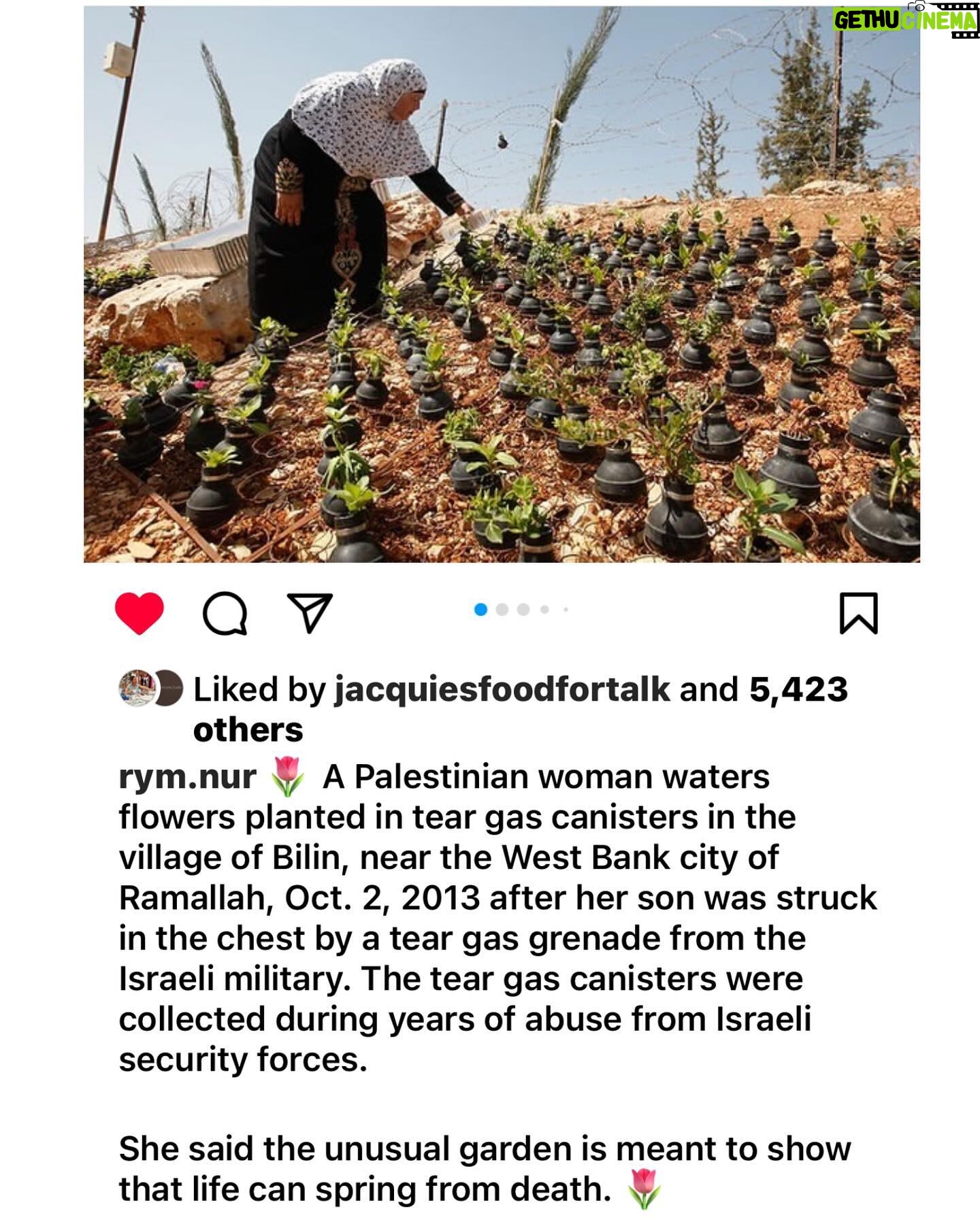Tap the liker avatars beside Liked by
Screen dimensions: 980x1222
(x=150, y=688)
